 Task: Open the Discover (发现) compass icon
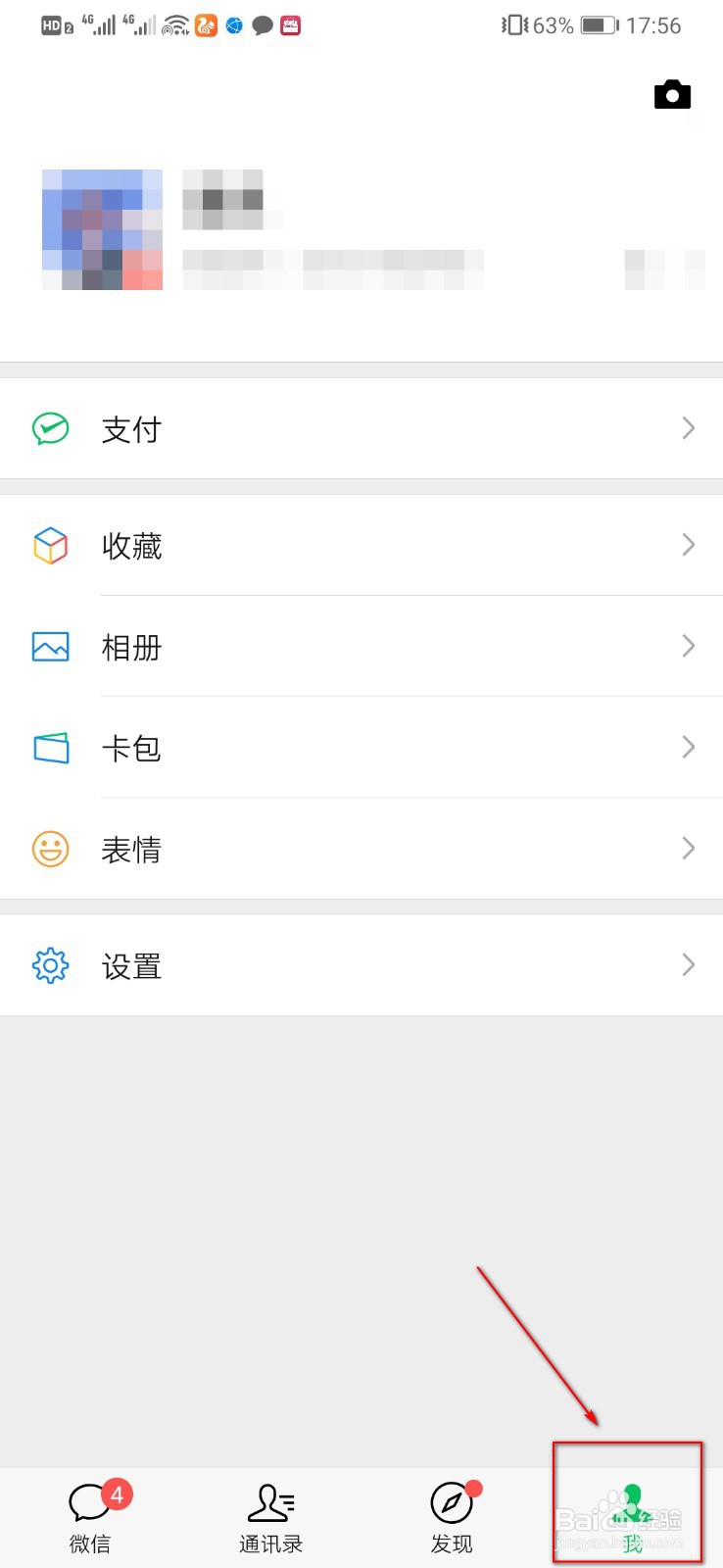click(x=450, y=1500)
